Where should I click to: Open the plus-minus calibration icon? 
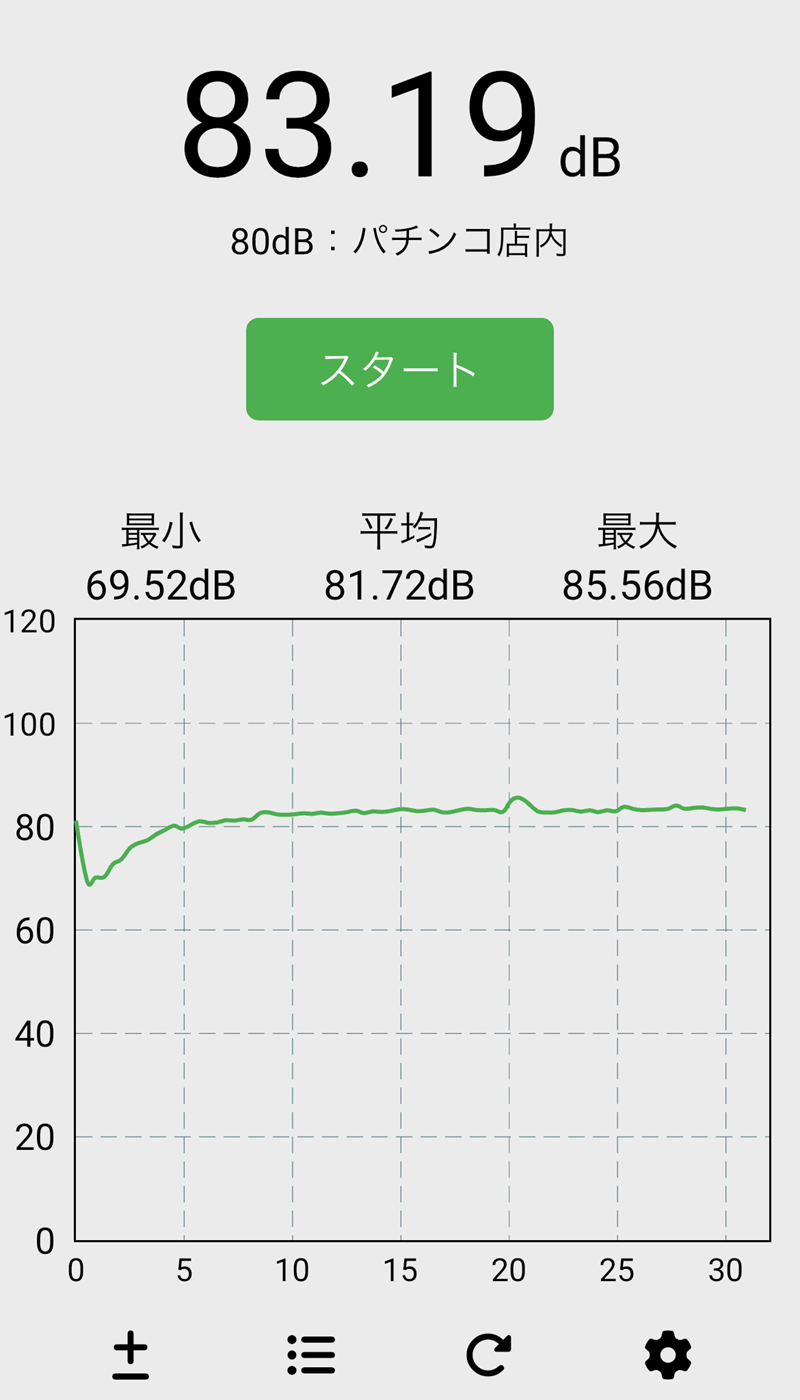point(130,1355)
